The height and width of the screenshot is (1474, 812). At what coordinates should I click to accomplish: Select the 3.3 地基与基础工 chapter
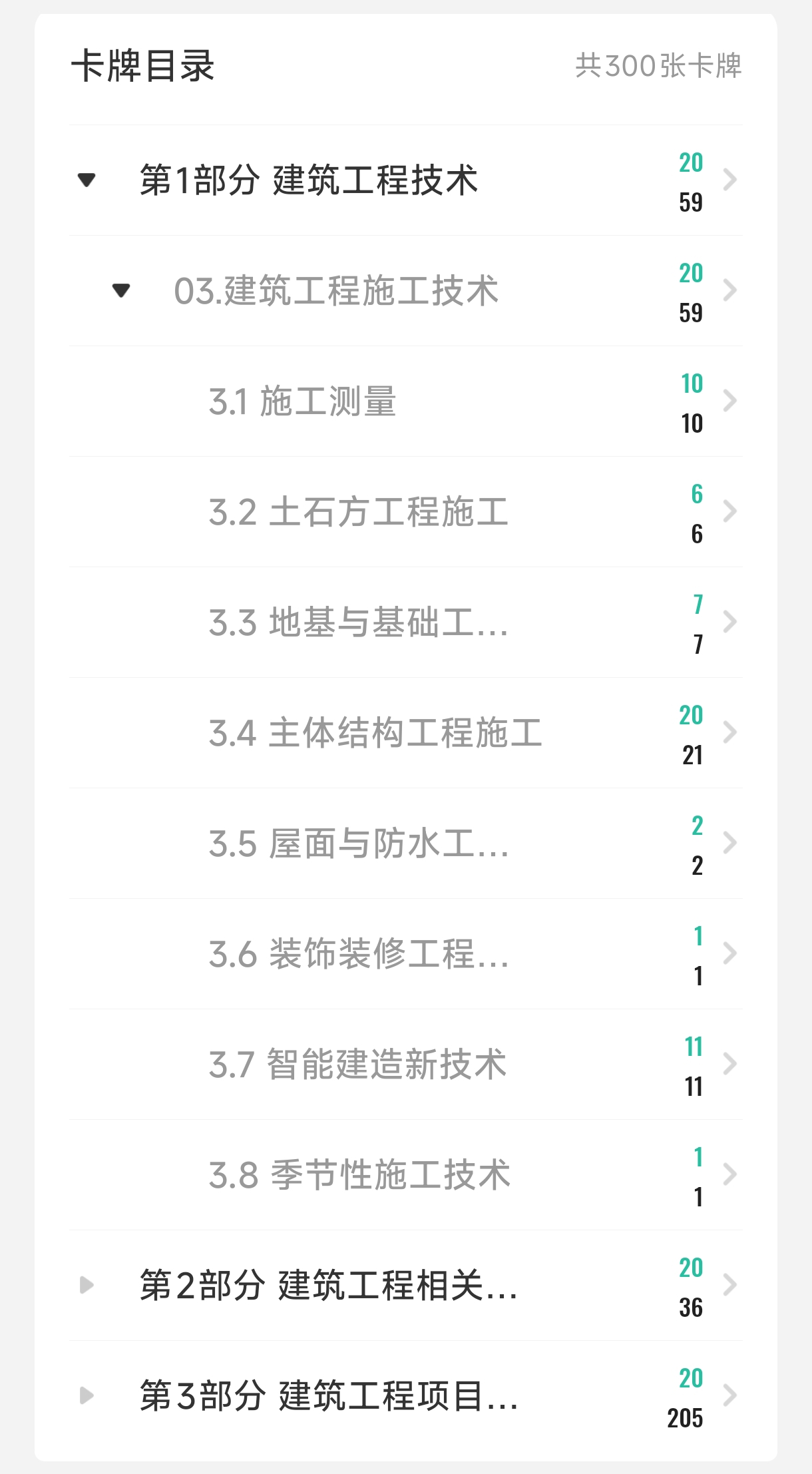tap(358, 622)
